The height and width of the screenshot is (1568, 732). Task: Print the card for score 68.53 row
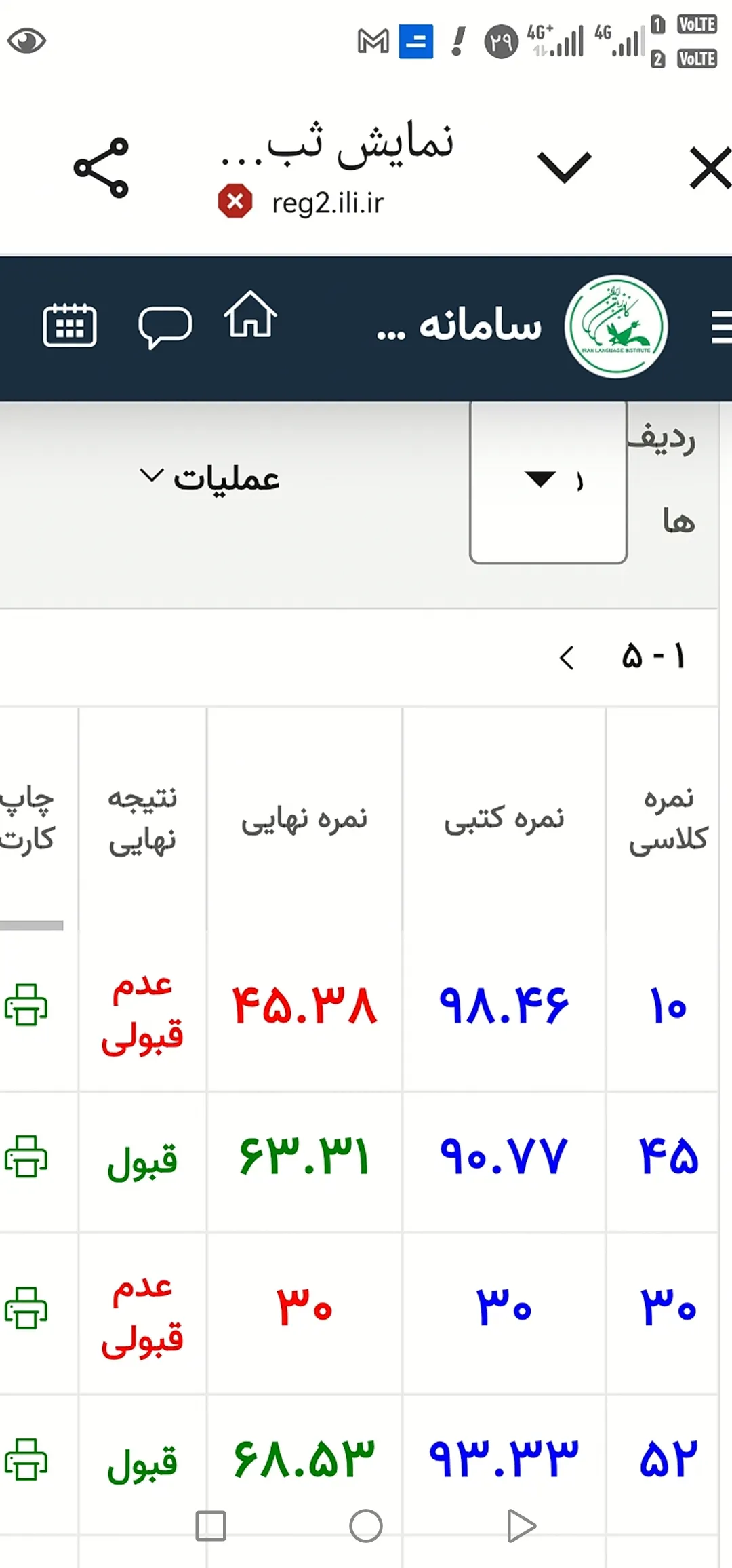[26, 1459]
